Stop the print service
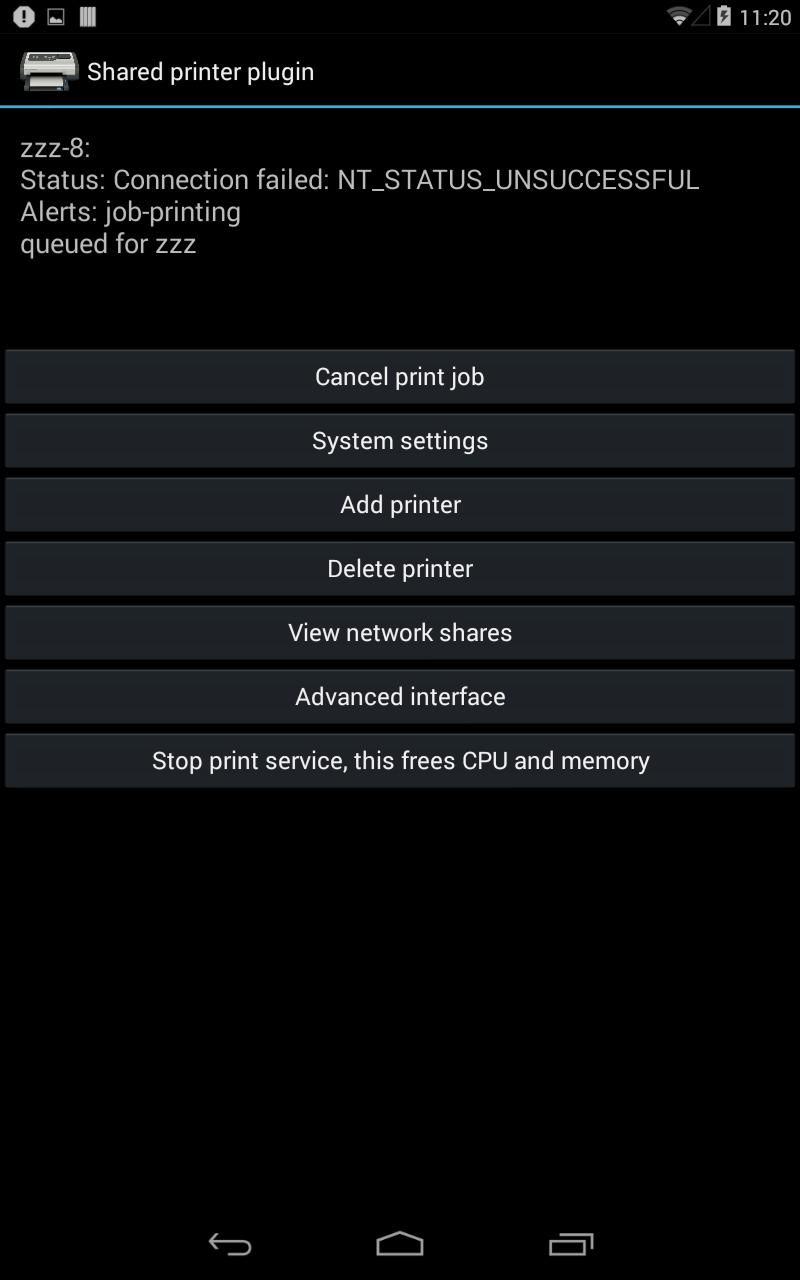 point(400,761)
